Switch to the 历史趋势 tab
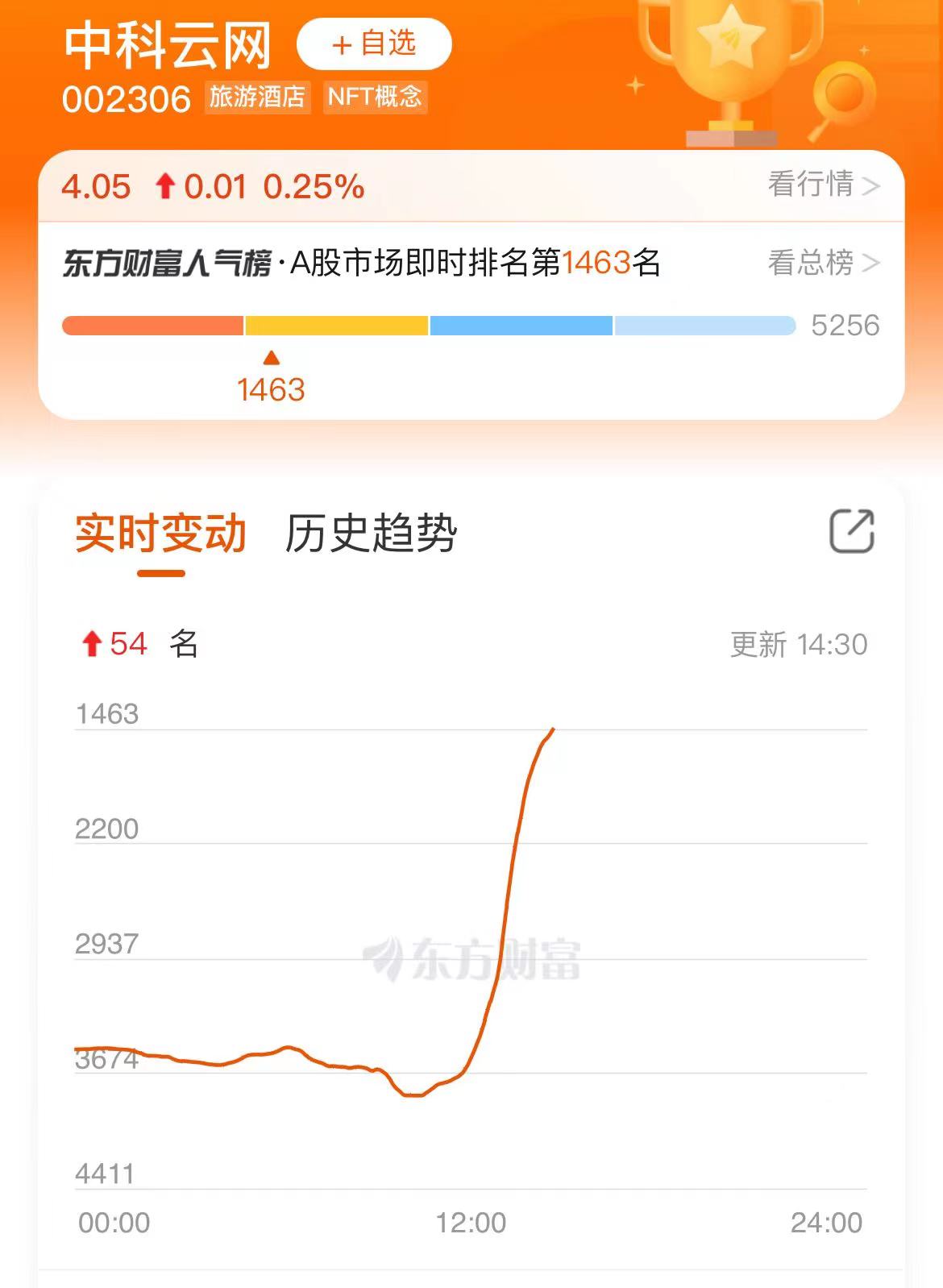This screenshot has width=943, height=1288. click(371, 534)
